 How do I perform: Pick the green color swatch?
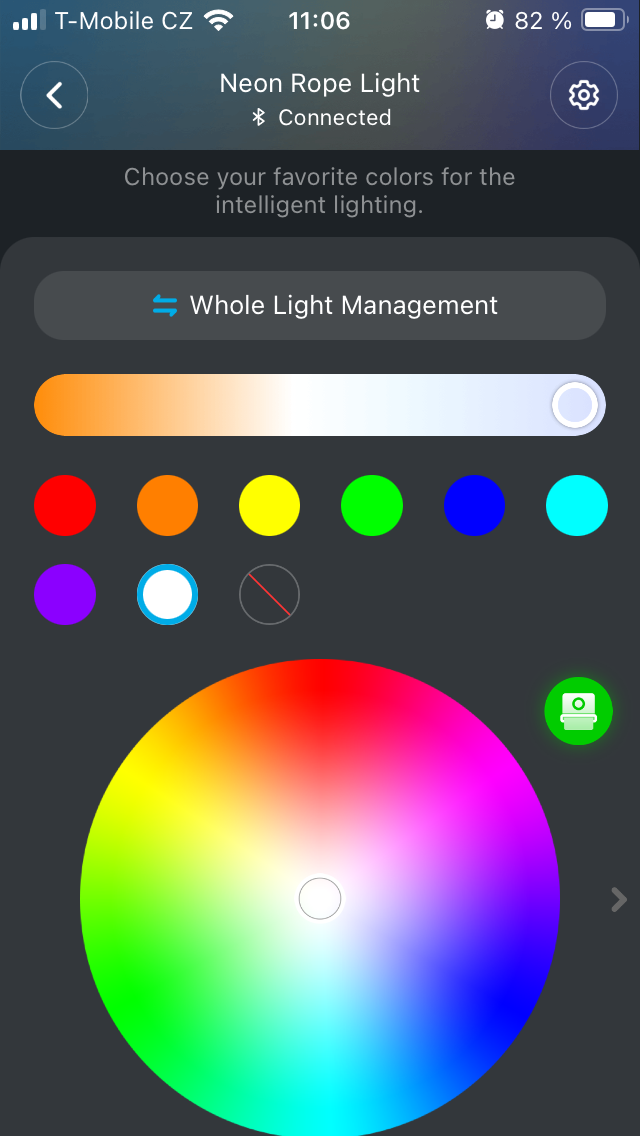[372, 506]
